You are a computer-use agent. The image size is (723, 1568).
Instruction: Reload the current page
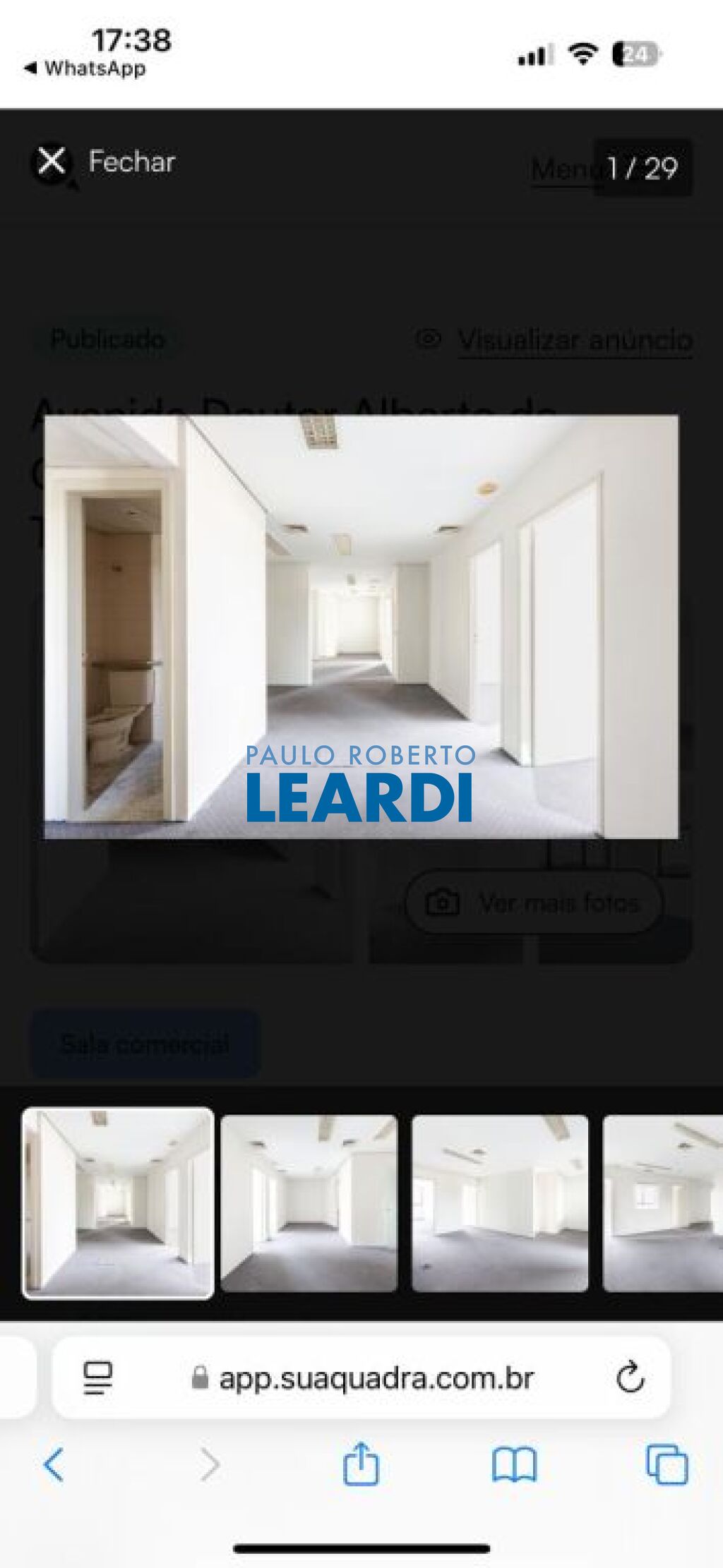pyautogui.click(x=630, y=1377)
